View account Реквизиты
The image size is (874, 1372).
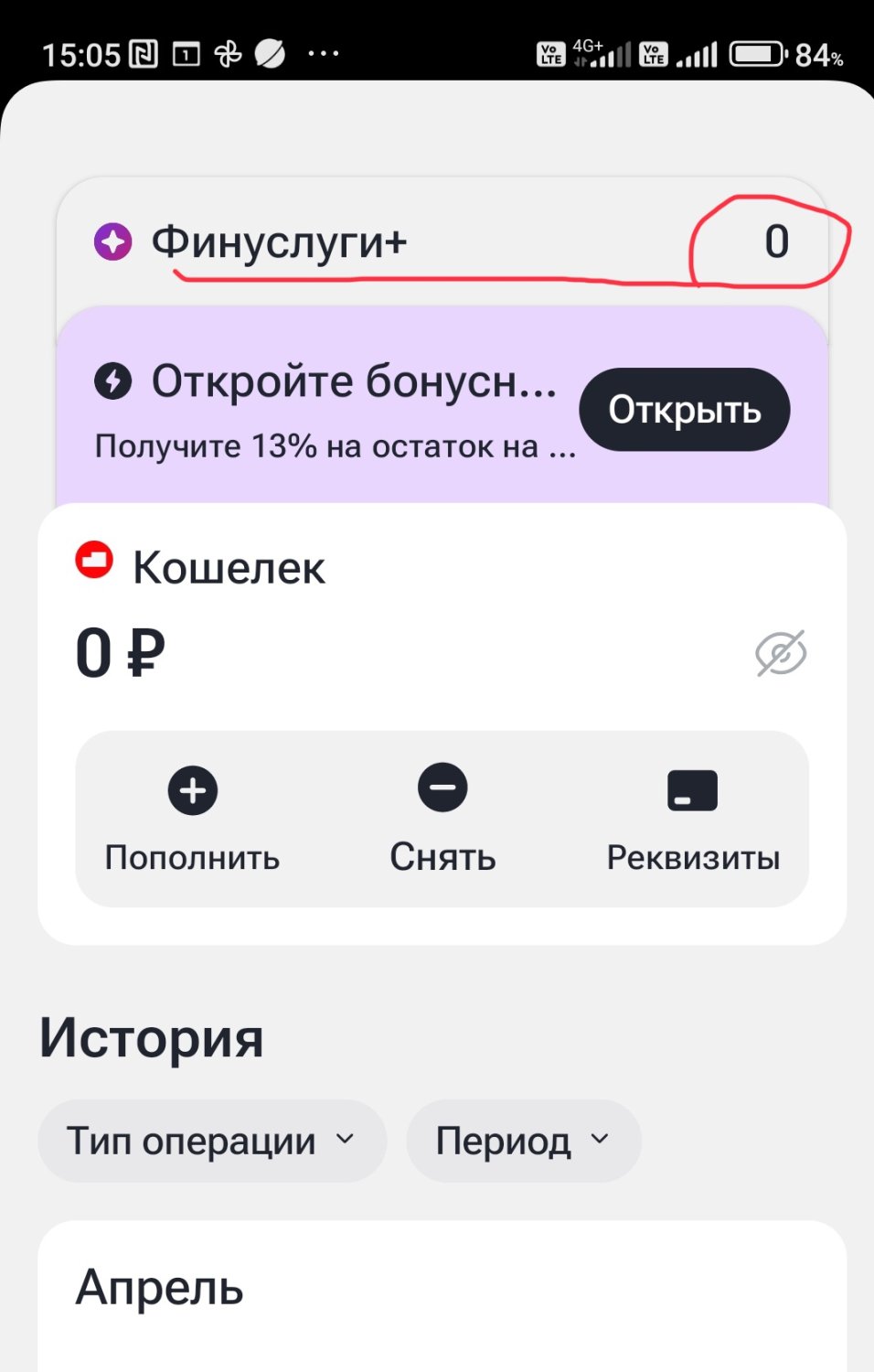[x=693, y=817]
